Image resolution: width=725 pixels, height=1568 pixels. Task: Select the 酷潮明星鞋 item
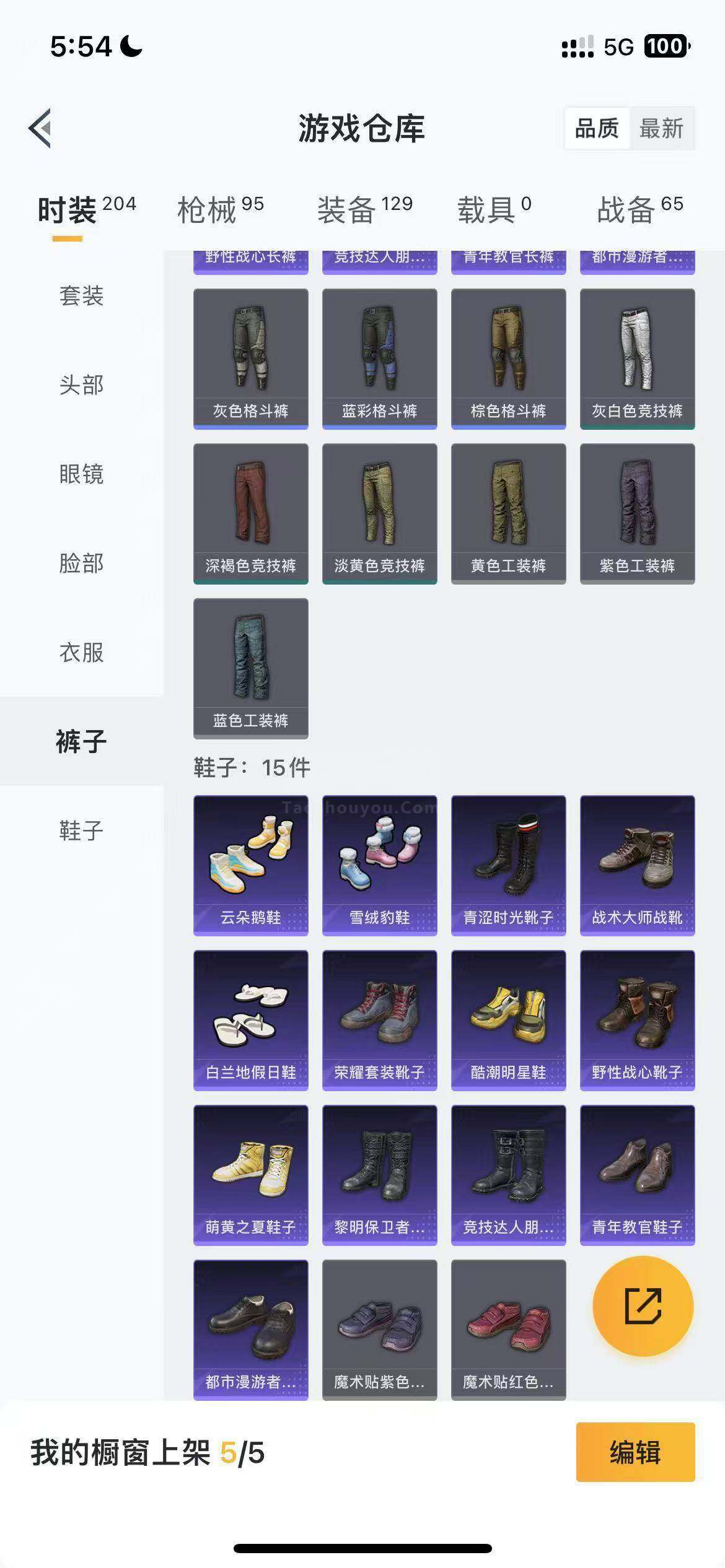point(508,1020)
